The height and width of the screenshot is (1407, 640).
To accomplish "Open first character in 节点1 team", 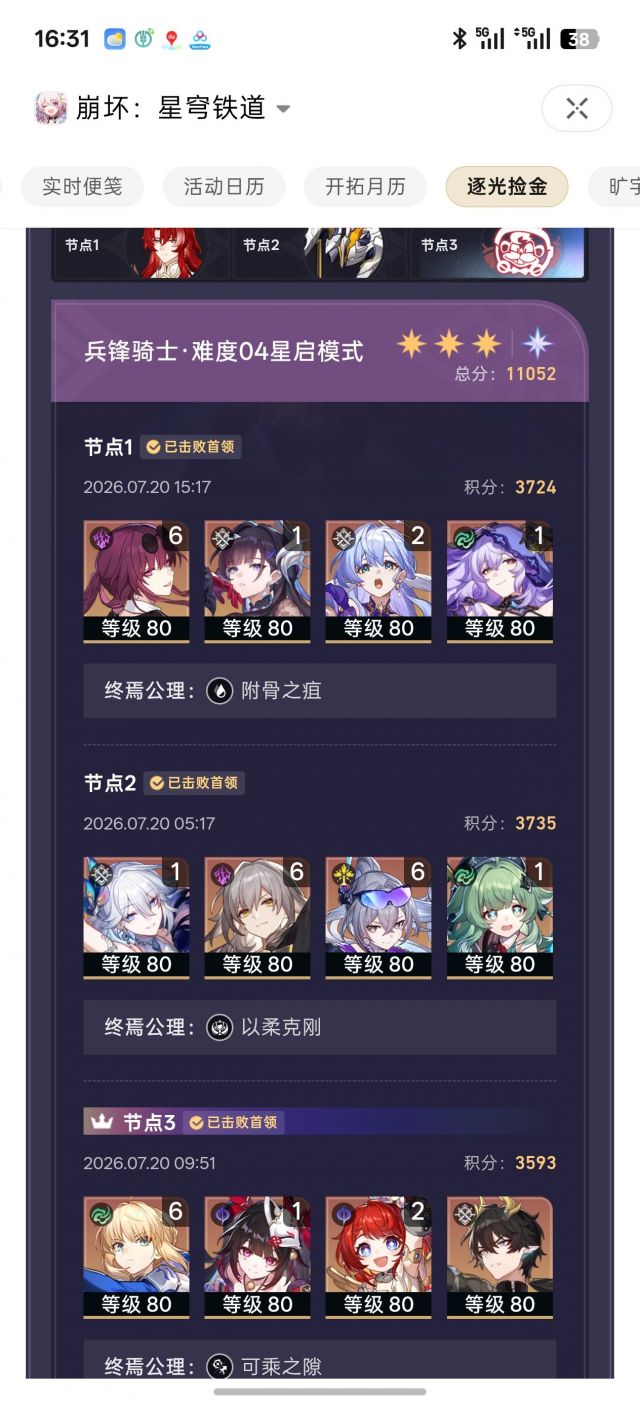I will click(x=136, y=581).
